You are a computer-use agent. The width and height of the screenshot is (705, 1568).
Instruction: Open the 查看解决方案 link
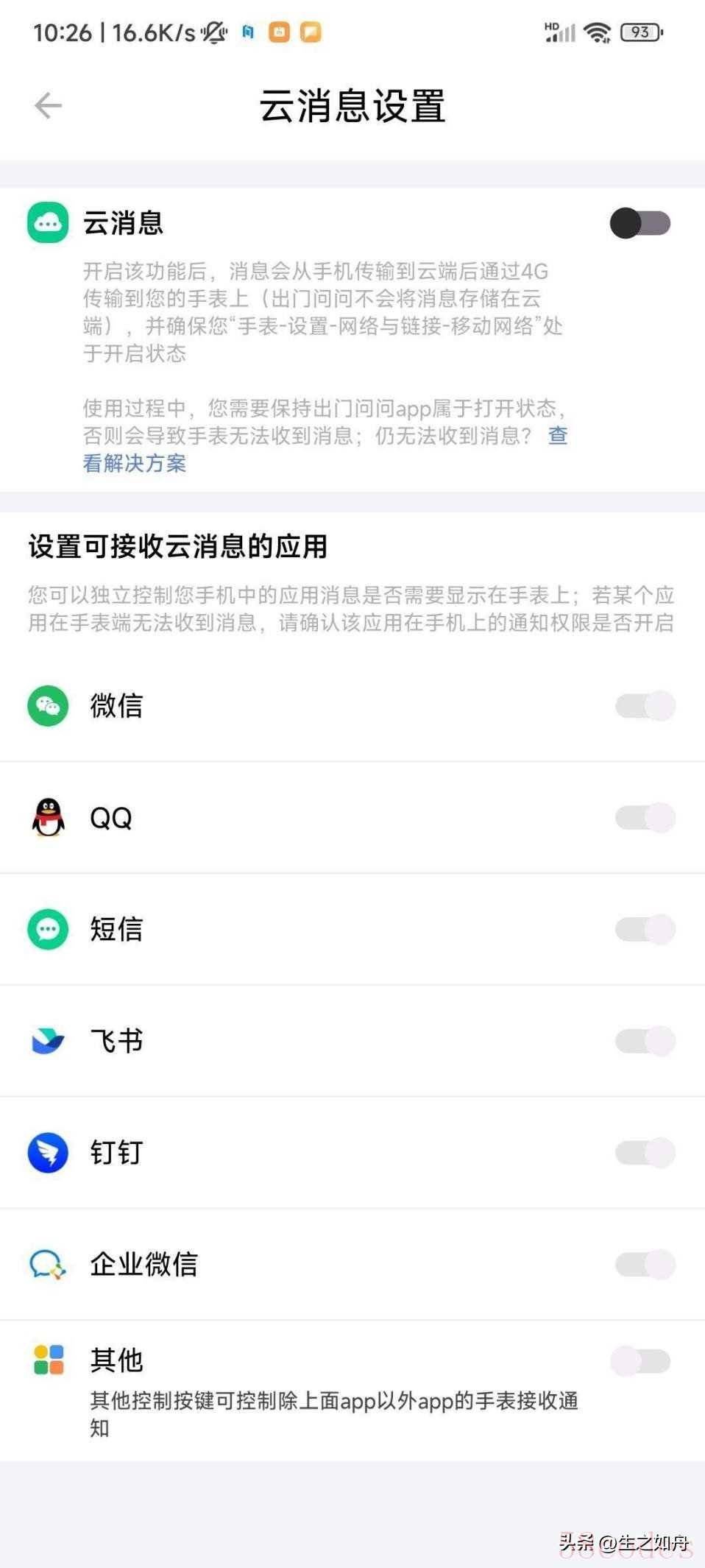[135, 464]
